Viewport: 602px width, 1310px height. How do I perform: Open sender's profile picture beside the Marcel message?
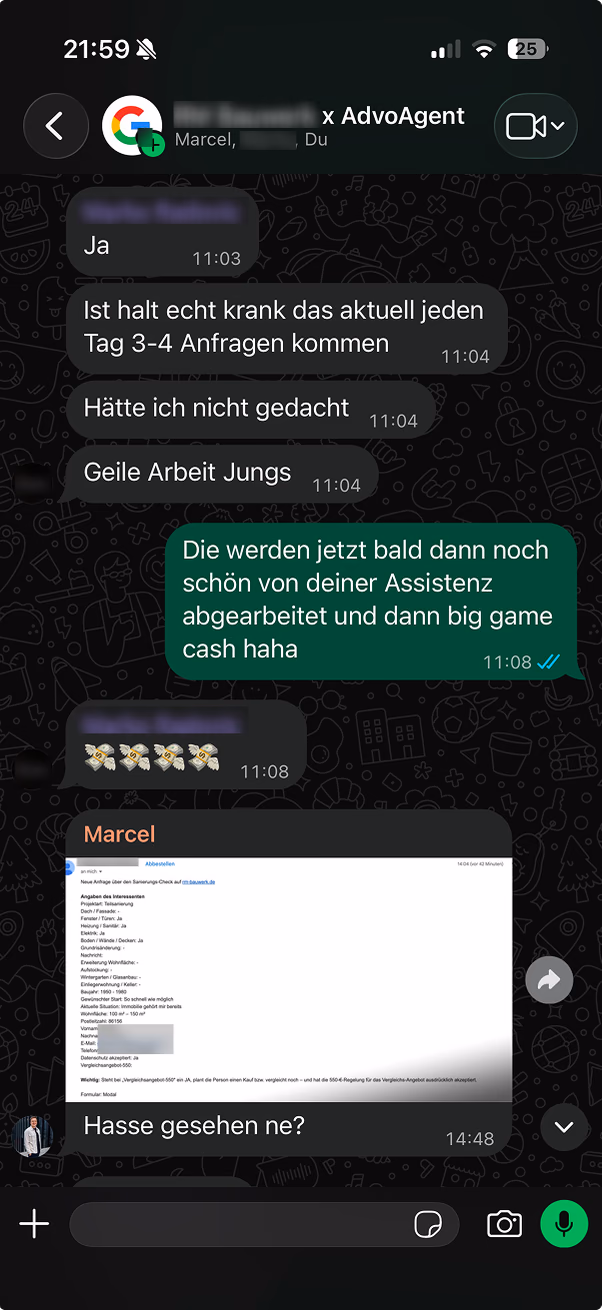pos(32,1135)
